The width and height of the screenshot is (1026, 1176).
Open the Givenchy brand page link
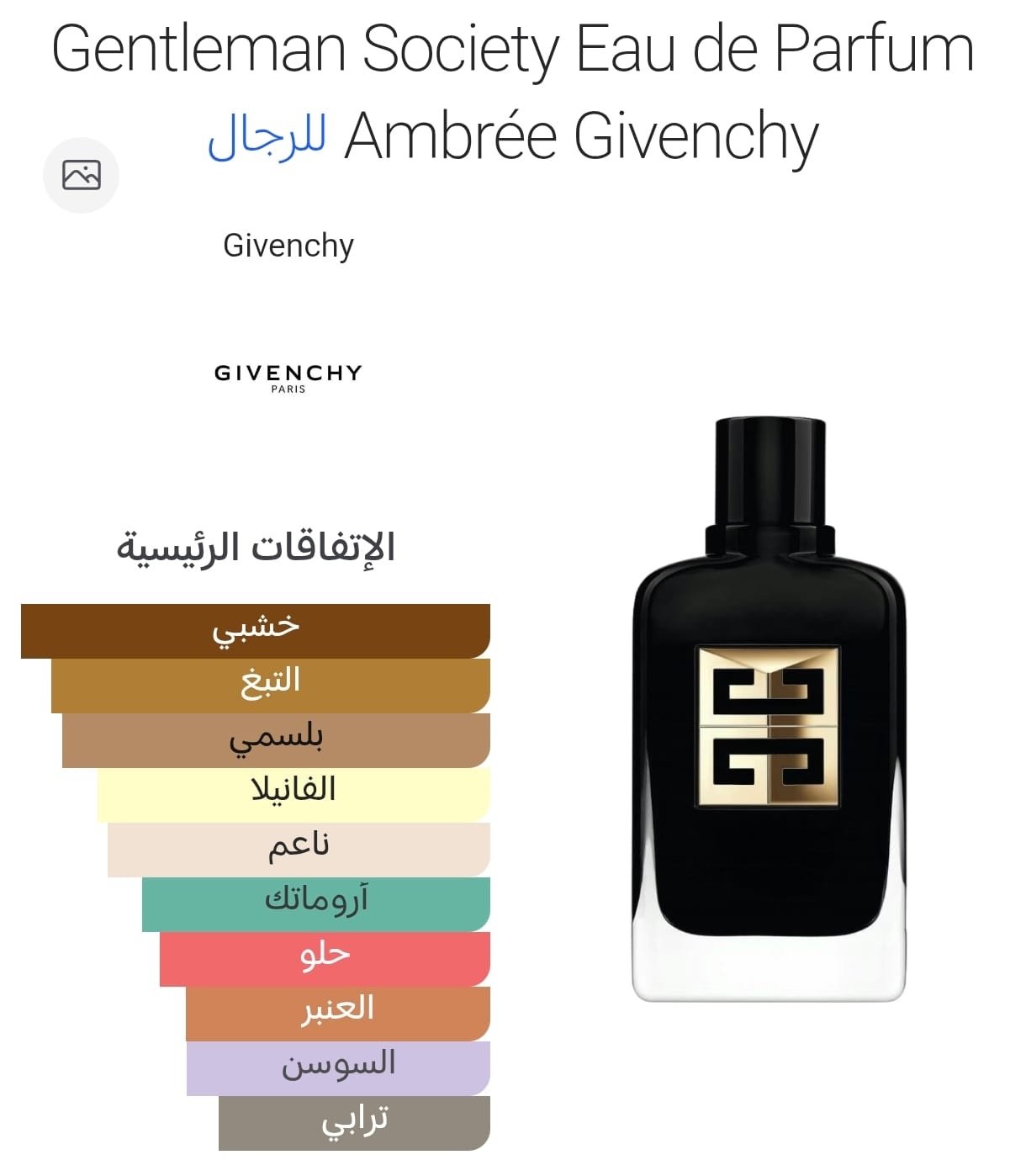[x=288, y=246]
